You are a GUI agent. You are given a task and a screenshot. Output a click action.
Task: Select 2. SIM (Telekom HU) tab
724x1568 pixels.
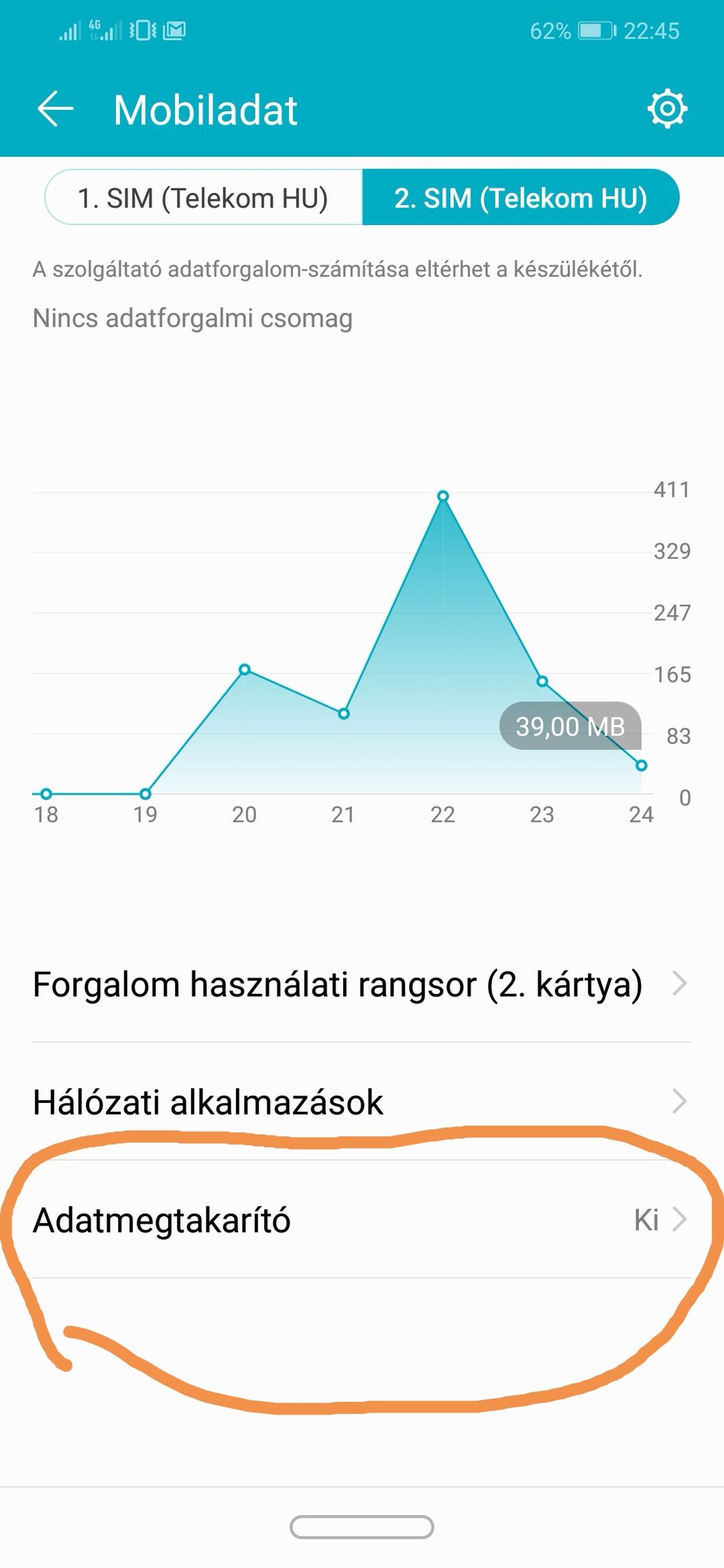[x=520, y=198]
